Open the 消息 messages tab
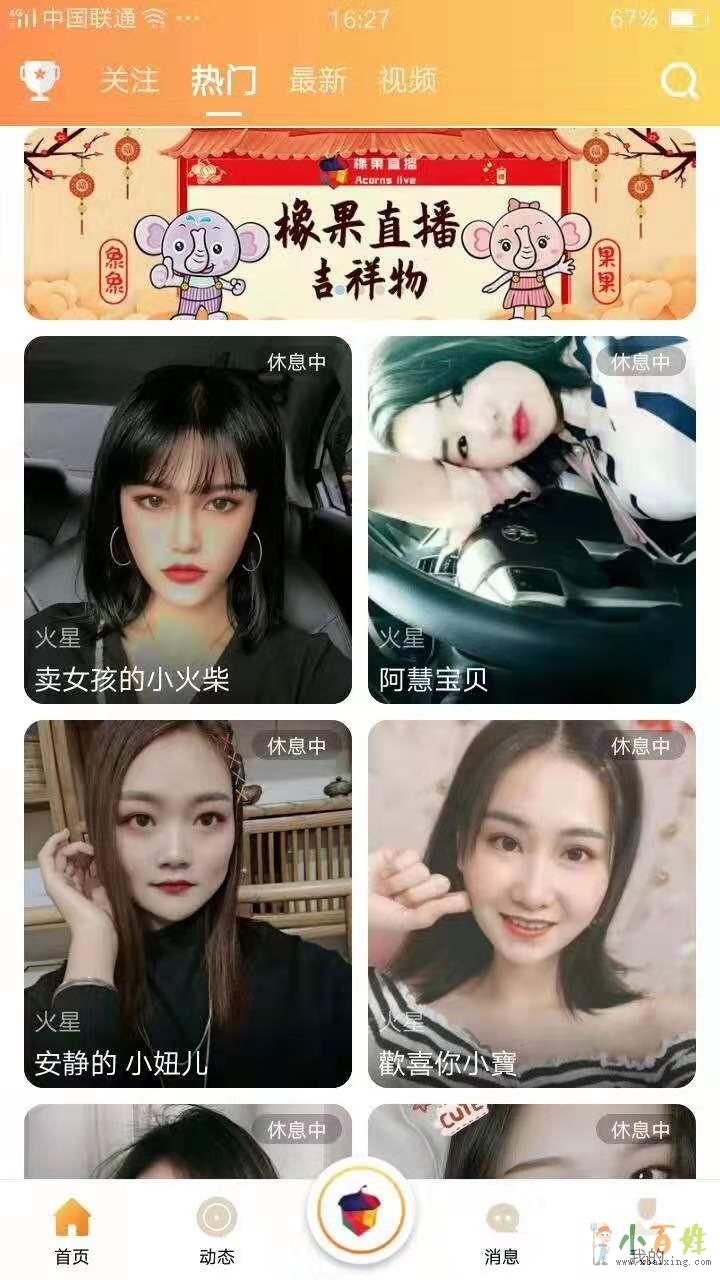Image resolution: width=720 pixels, height=1280 pixels. click(502, 1230)
